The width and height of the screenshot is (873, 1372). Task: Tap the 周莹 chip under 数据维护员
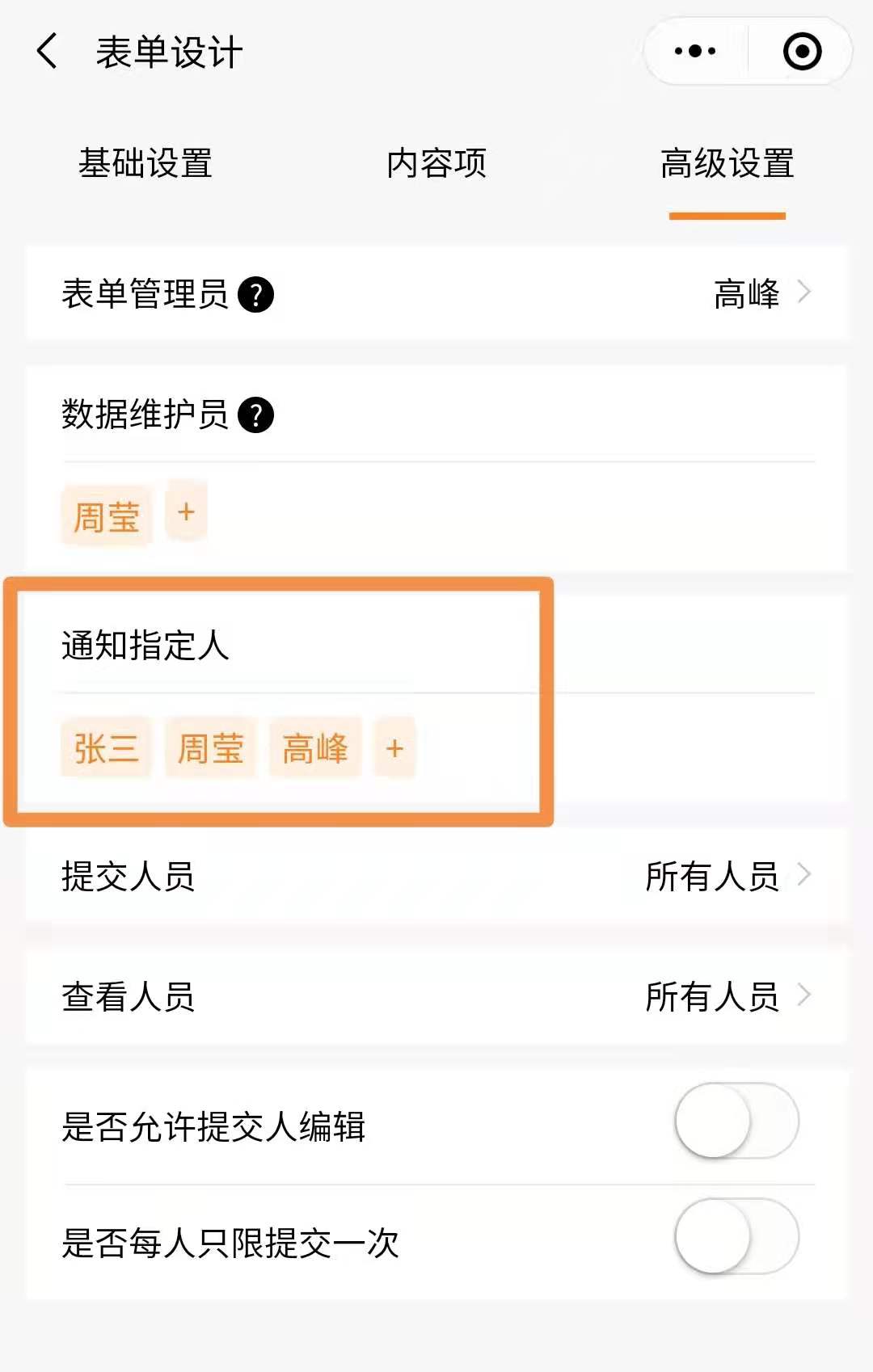coord(107,516)
